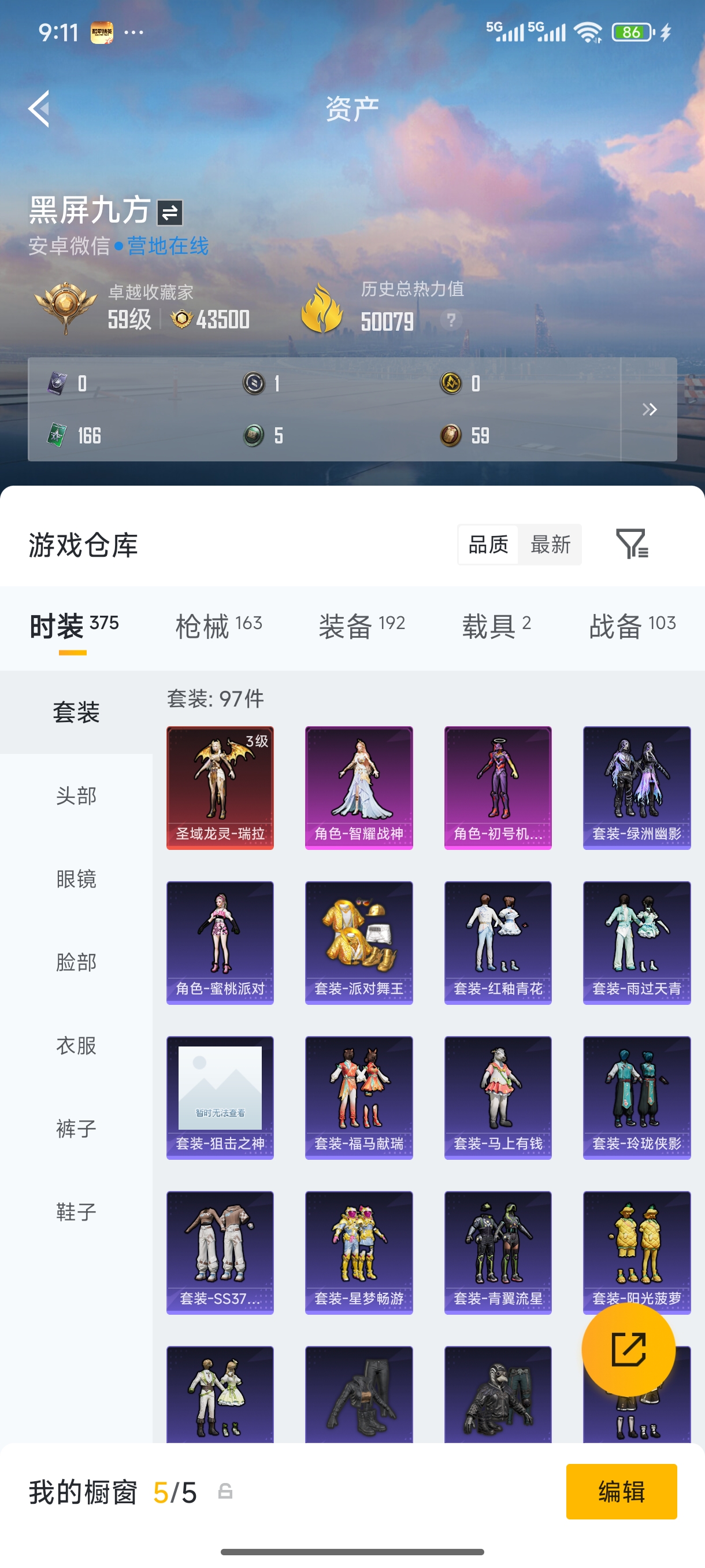Select 头部 in the category sidebar
Screen dimensions: 705x1568
(76, 796)
